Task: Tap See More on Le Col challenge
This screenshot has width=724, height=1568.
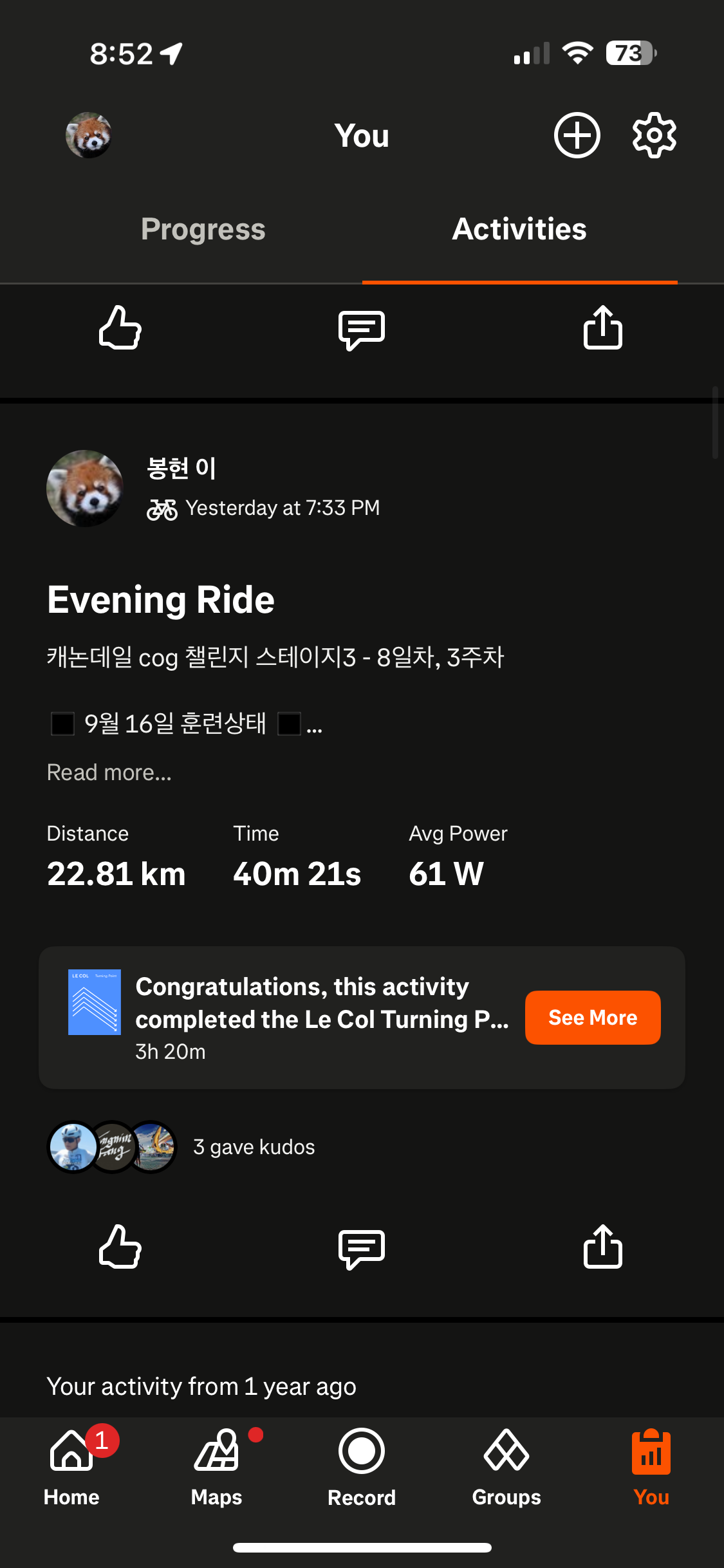Action: click(x=593, y=1018)
